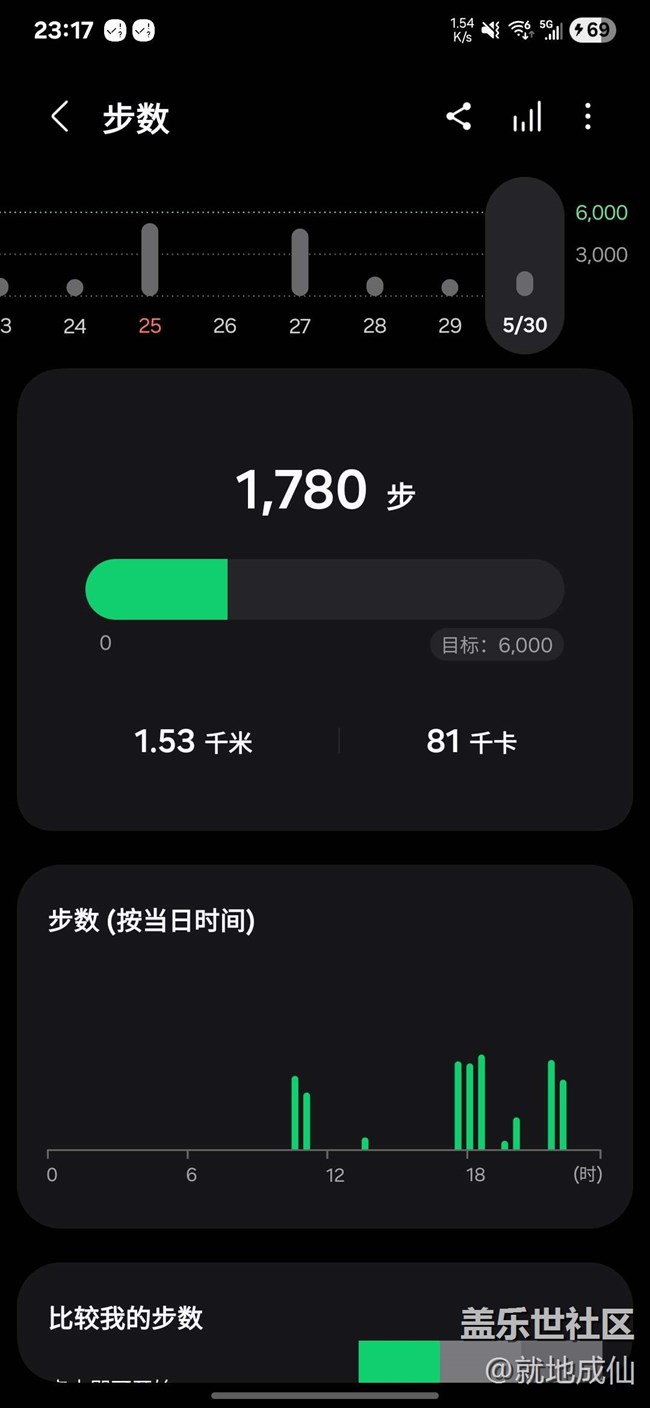The image size is (650, 1408).
Task: Tap the 目标：6,000 step goal chip
Action: tap(497, 645)
